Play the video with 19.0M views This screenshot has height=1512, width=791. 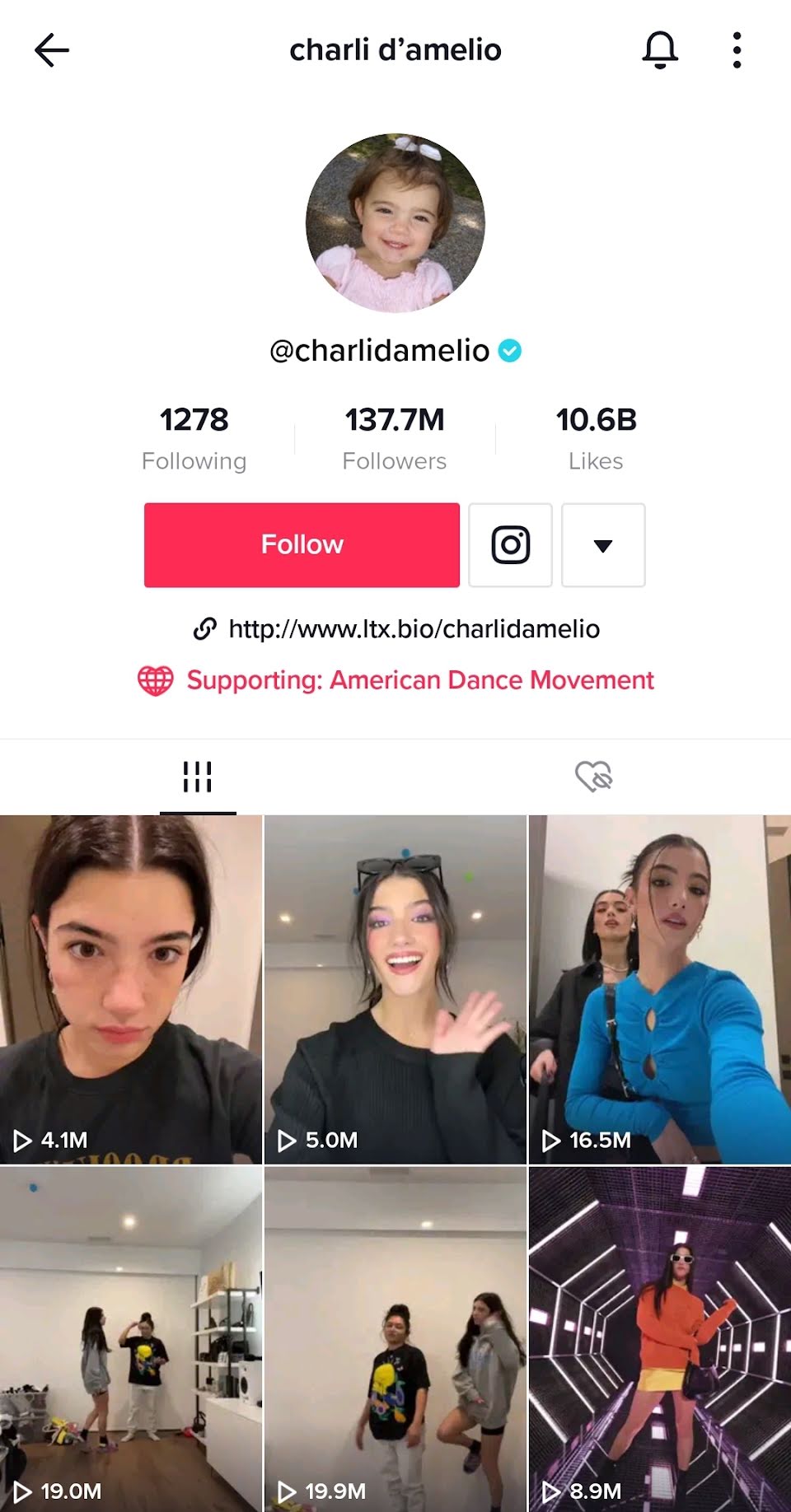click(x=131, y=1339)
